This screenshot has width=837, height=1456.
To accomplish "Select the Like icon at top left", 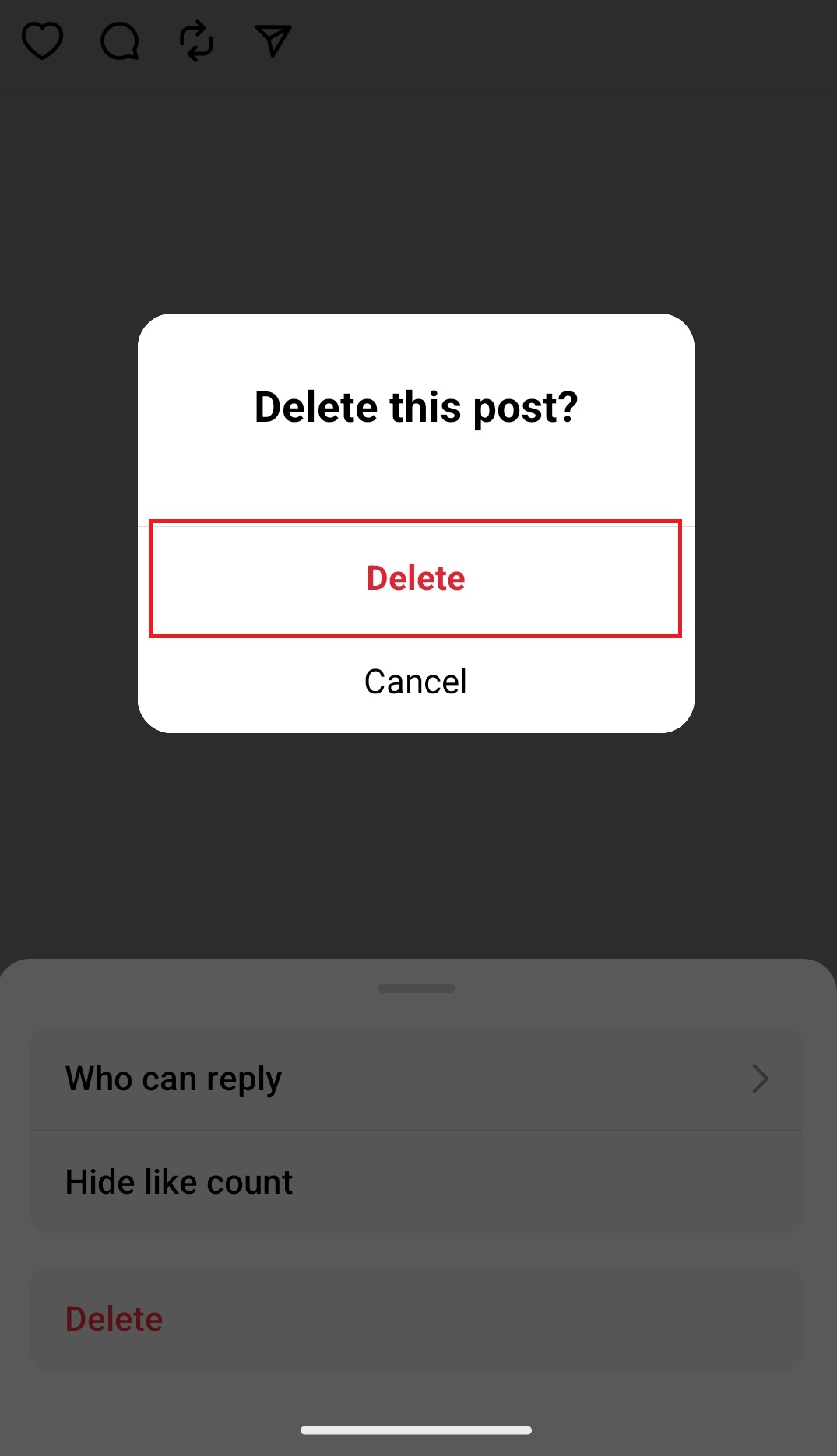I will [43, 40].
